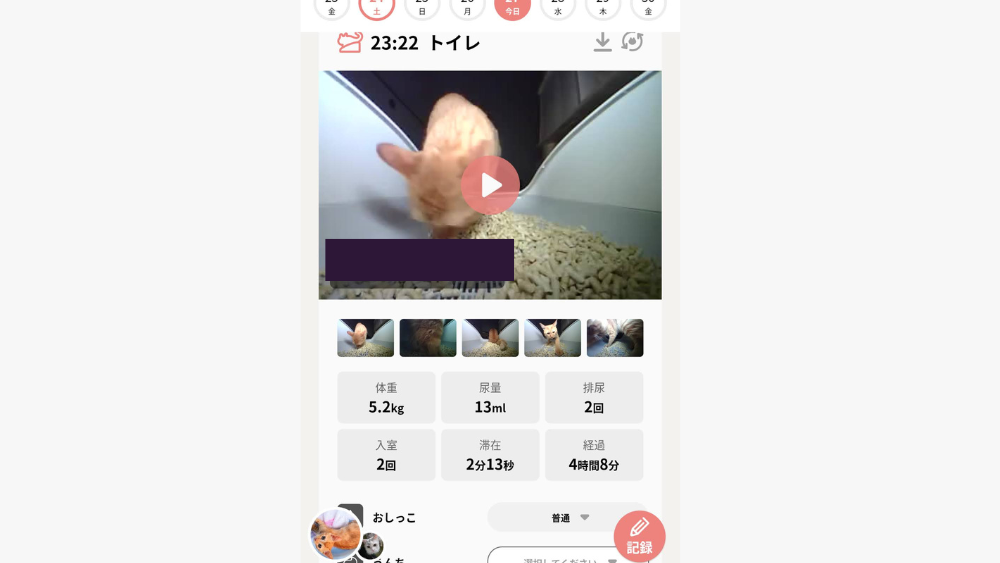Select the 日 date in the calendar strip
This screenshot has height=563, width=1000.
click(422, 6)
